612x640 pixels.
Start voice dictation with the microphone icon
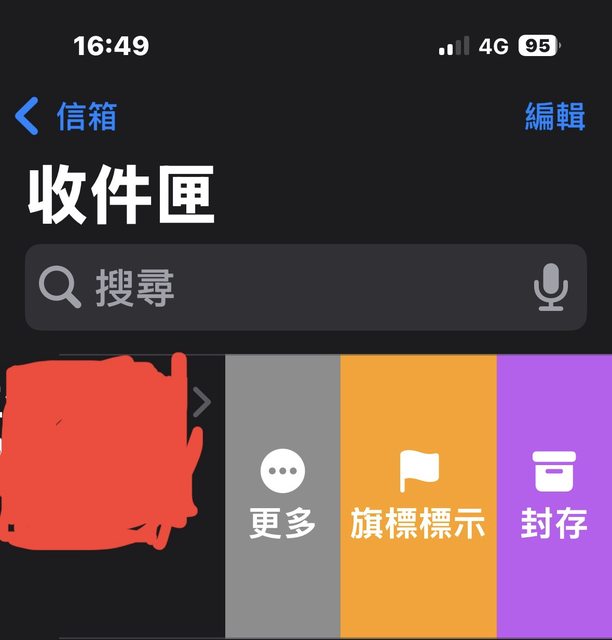[x=550, y=288]
